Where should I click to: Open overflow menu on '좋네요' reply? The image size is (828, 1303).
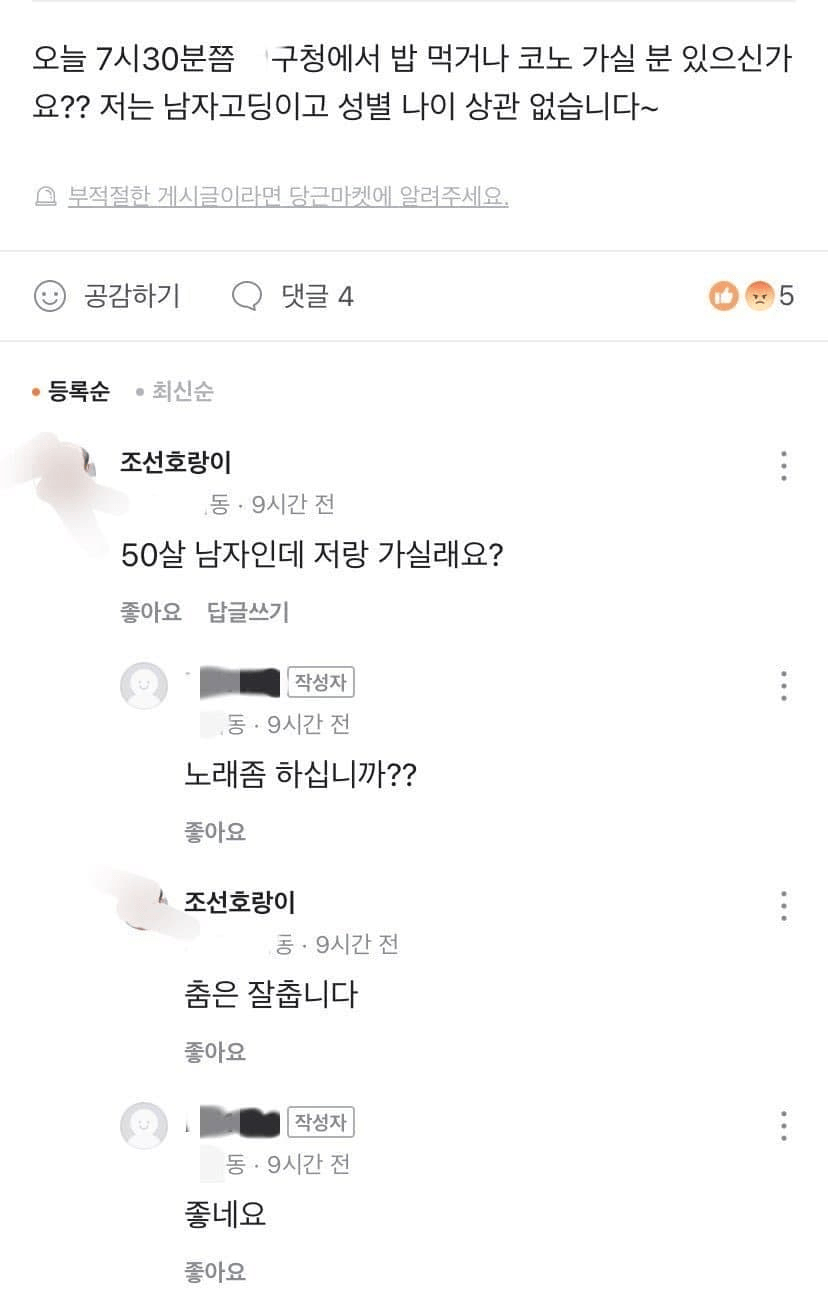pyautogui.click(x=783, y=1126)
